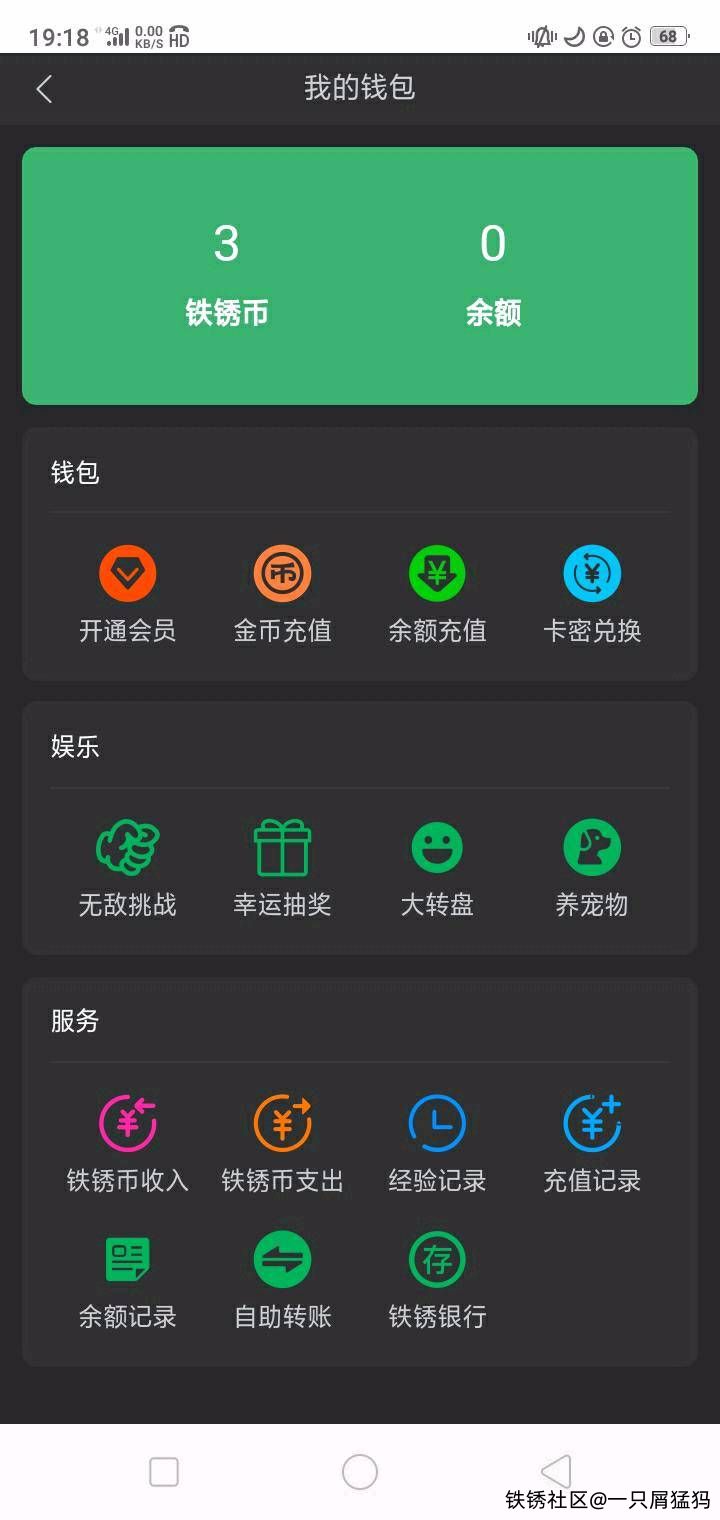Tap the system home button
Screen dimensions: 720x1520
pos(360,1472)
